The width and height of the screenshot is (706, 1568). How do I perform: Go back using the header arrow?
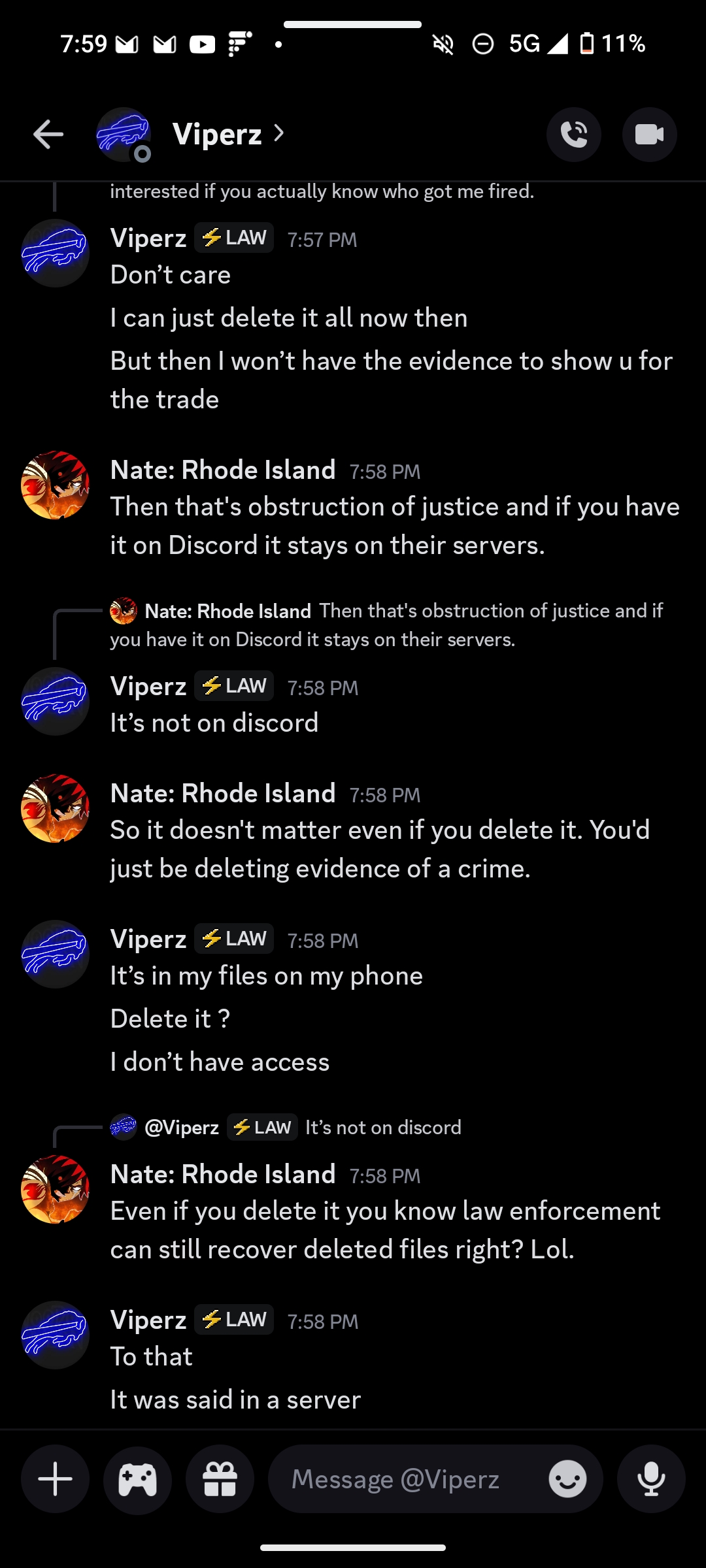[x=48, y=135]
